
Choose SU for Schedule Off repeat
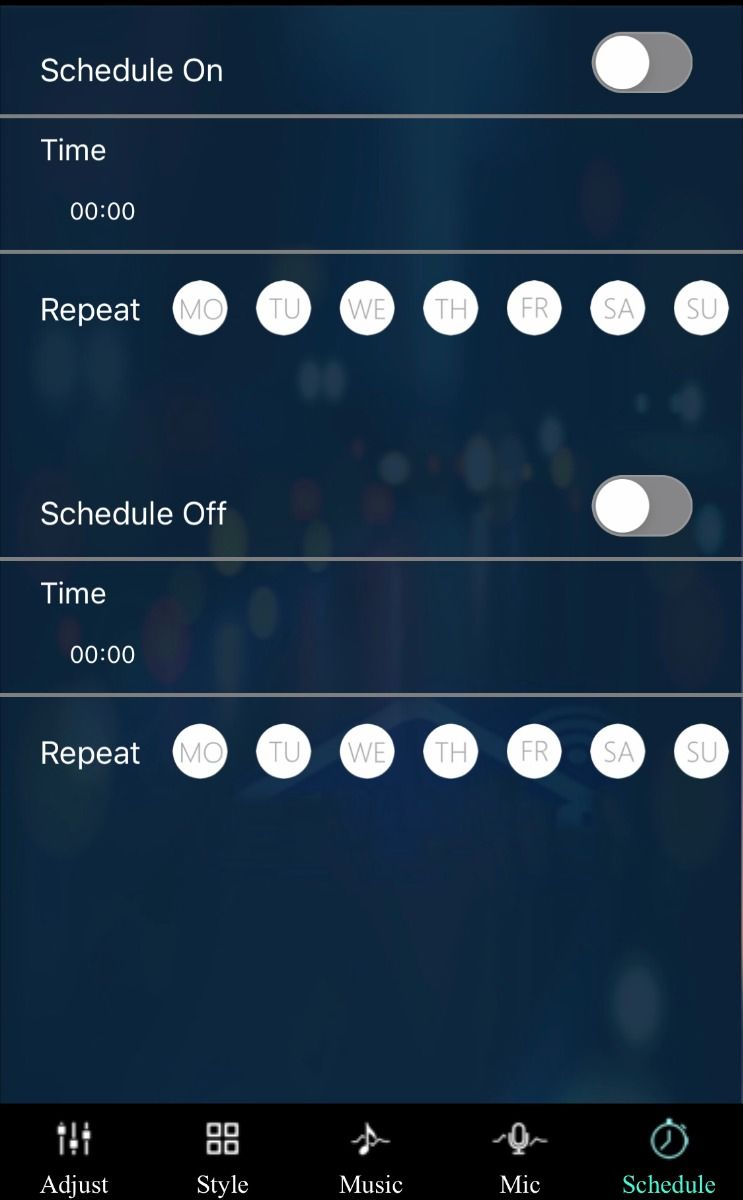coord(701,752)
